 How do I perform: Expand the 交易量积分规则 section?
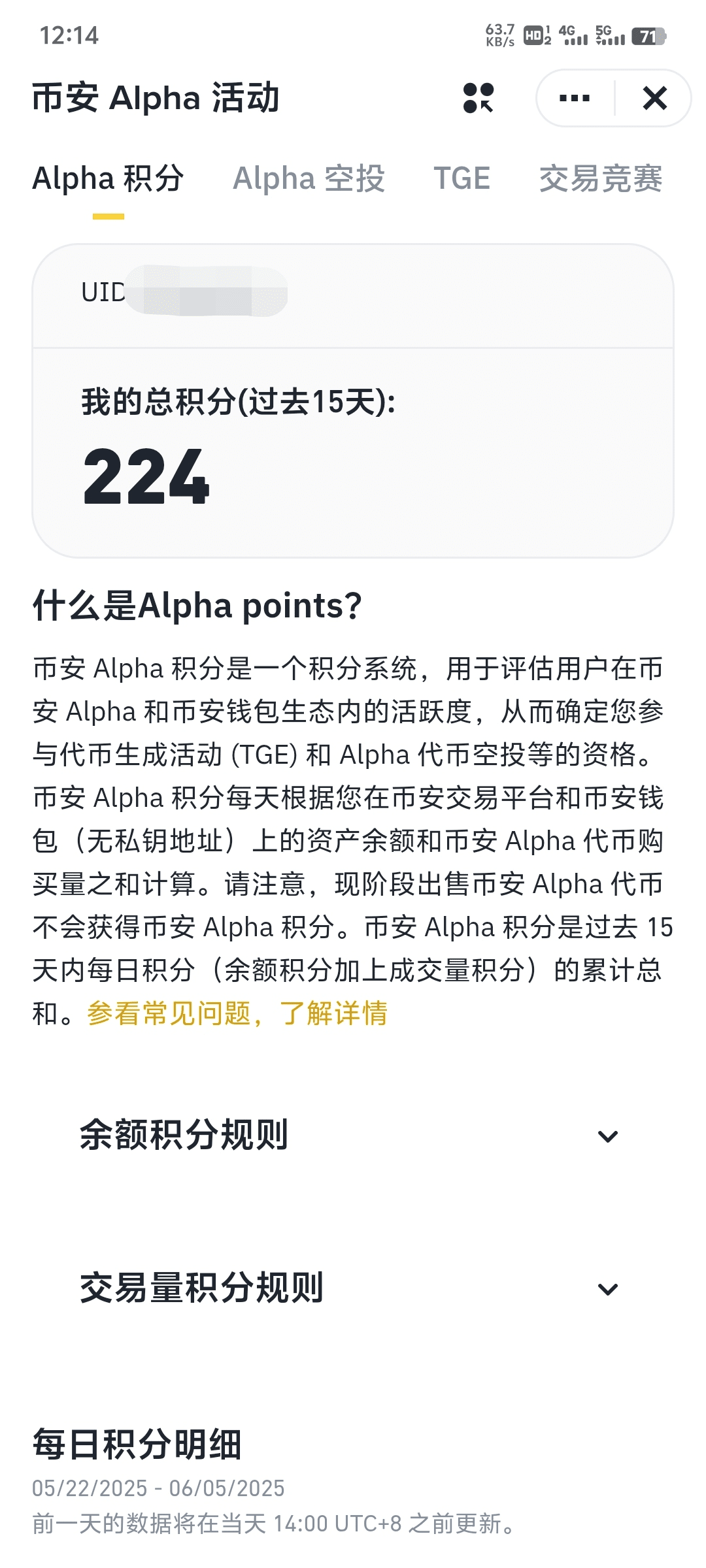[608, 1289]
